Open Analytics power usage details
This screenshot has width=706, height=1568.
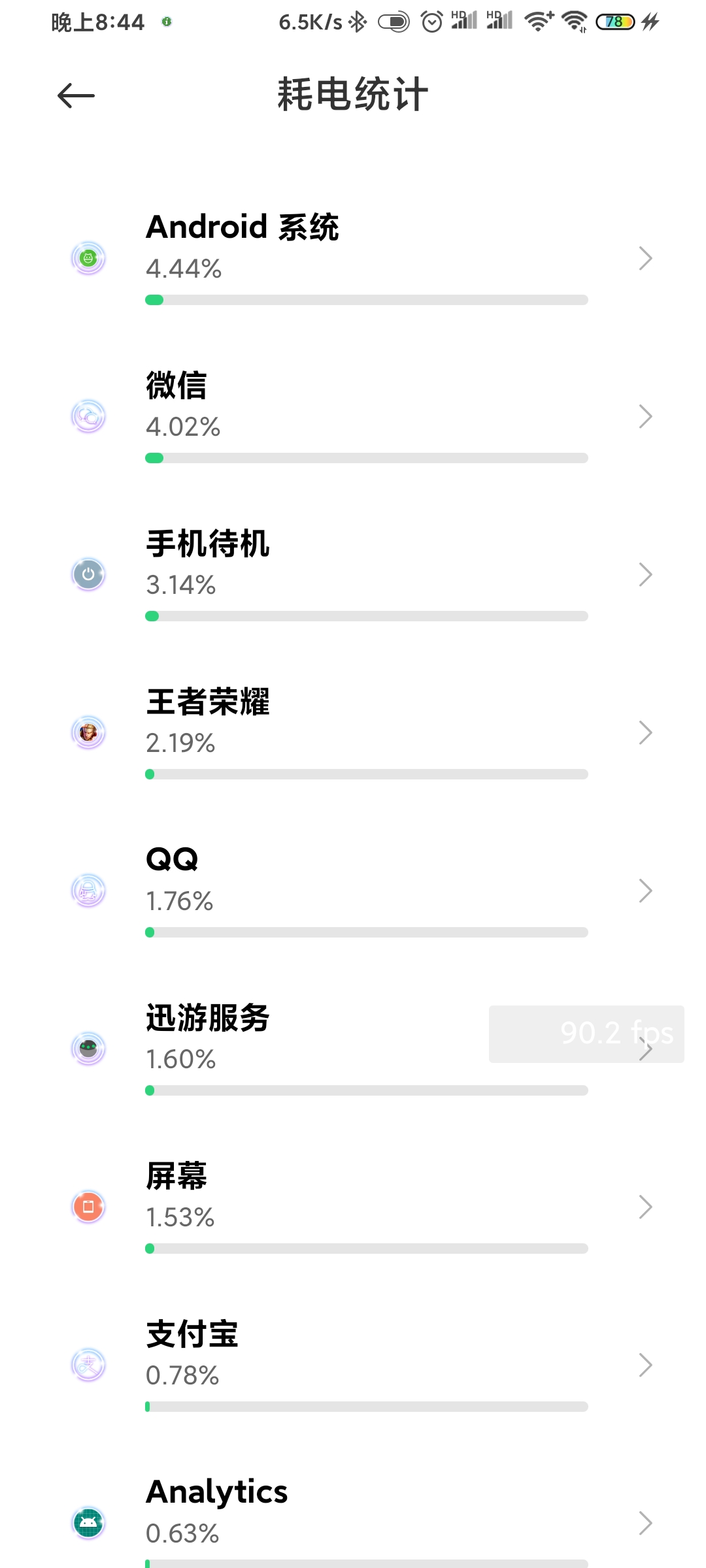point(353,1516)
